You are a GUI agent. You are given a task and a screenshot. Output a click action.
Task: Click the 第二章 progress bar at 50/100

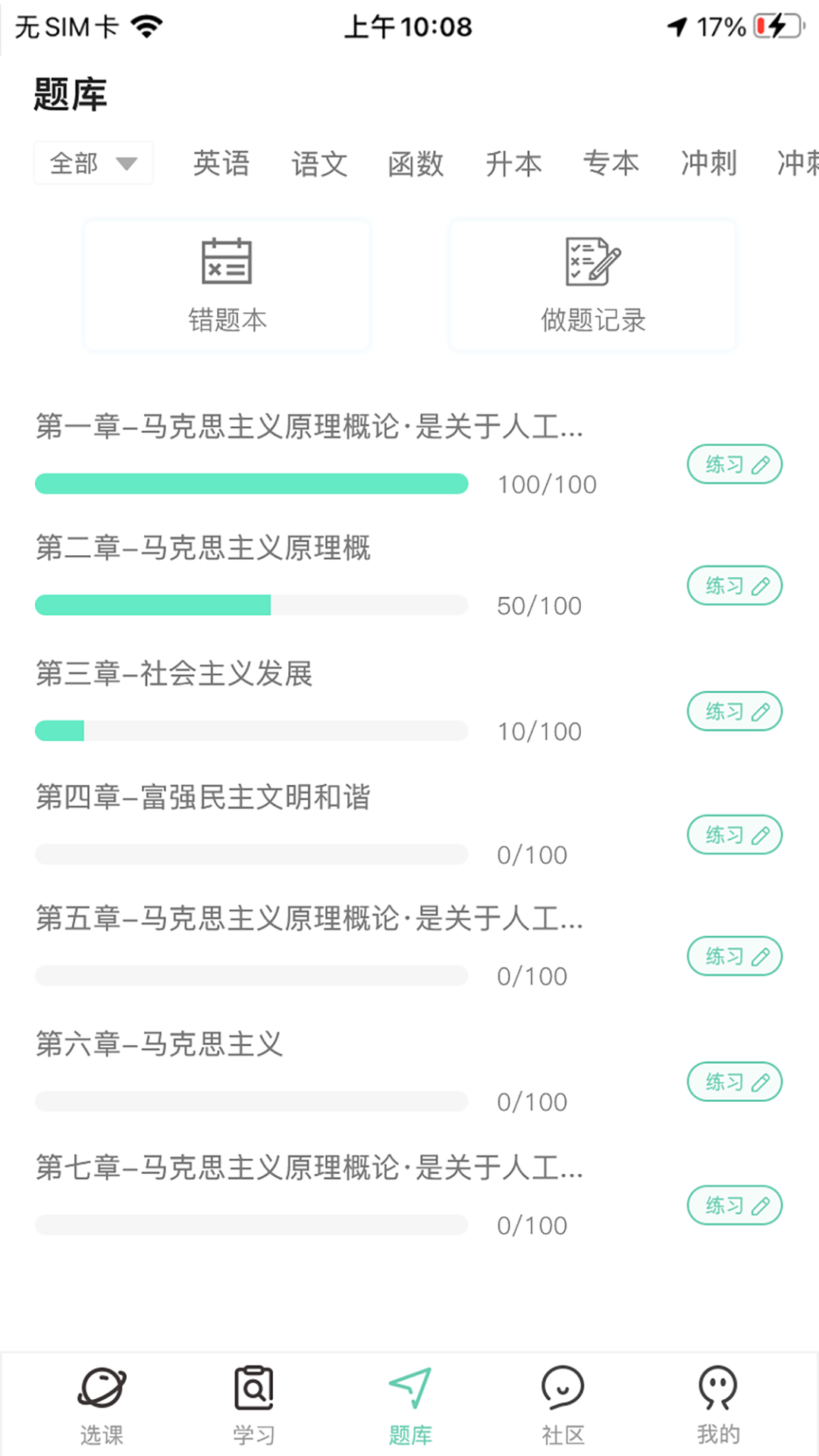click(x=250, y=605)
